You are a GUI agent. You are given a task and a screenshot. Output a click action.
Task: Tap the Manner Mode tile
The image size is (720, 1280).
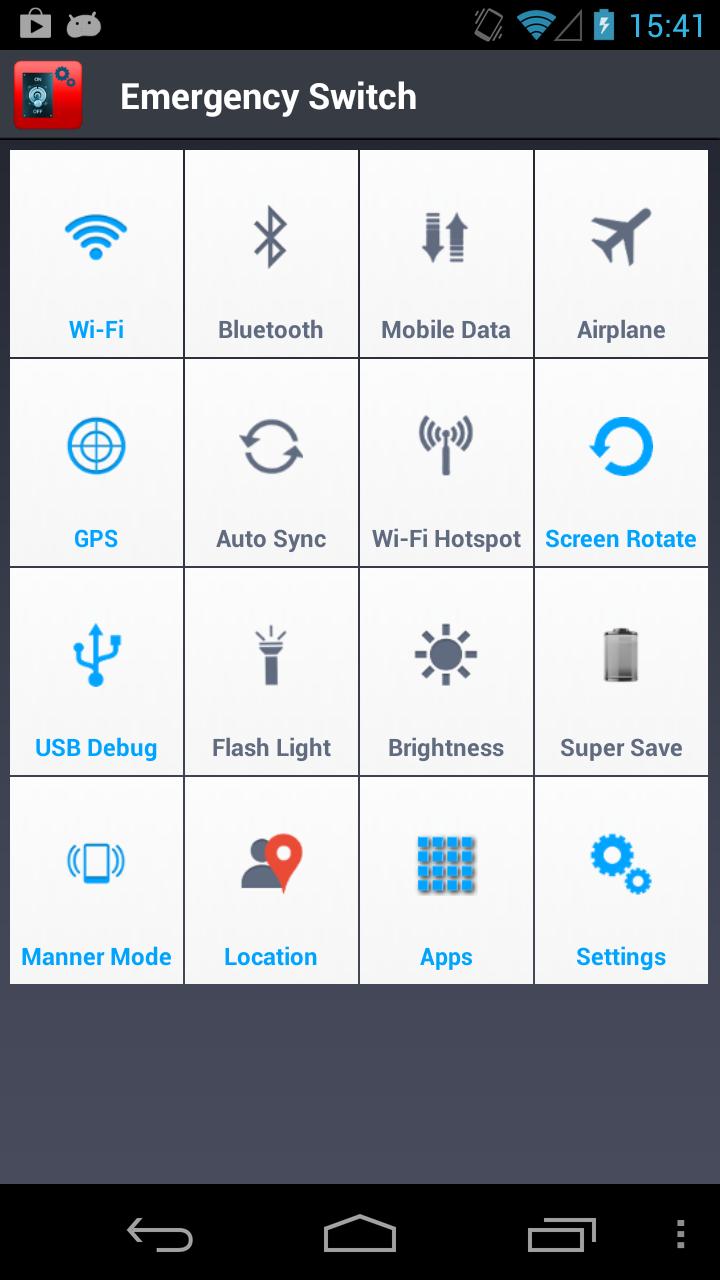pyautogui.click(x=97, y=881)
